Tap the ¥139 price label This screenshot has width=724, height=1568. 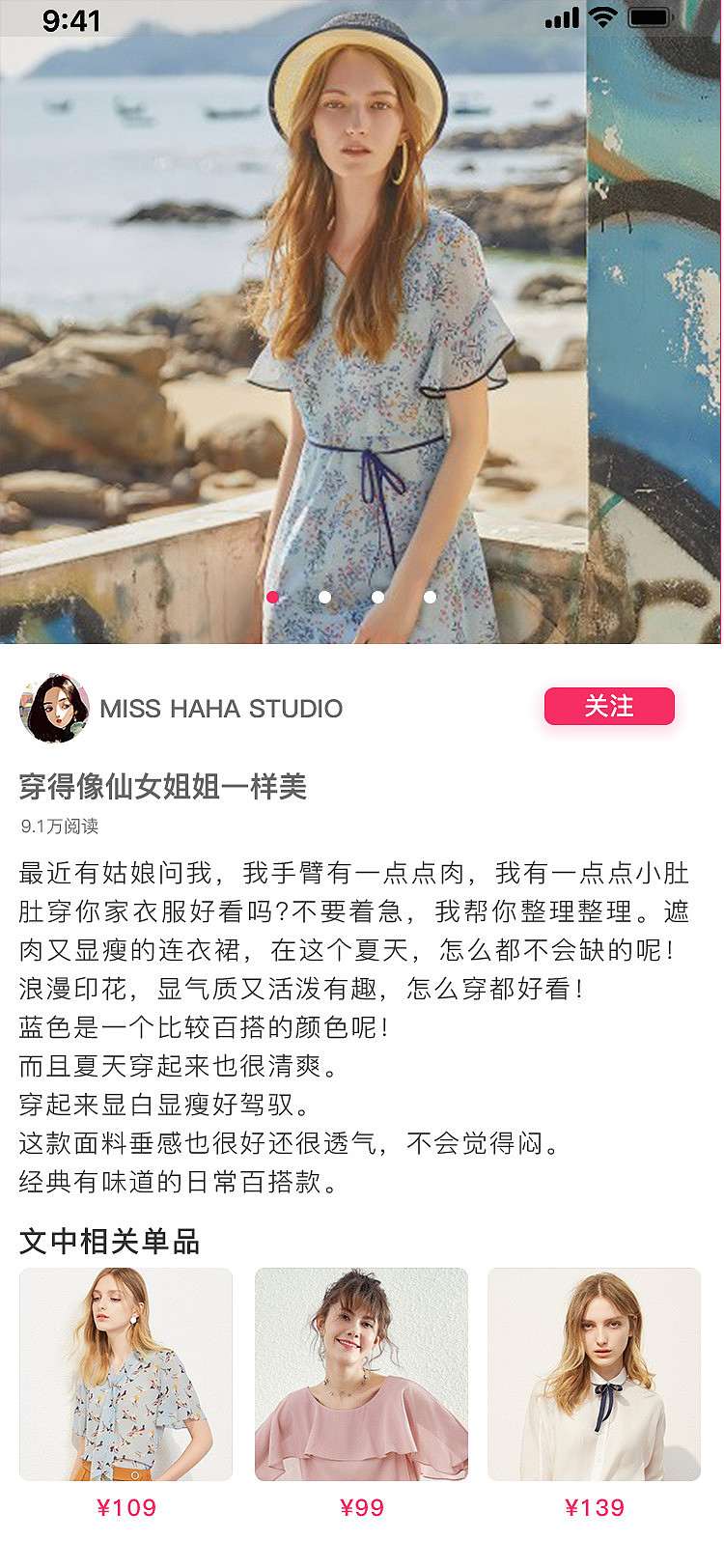coord(593,1507)
